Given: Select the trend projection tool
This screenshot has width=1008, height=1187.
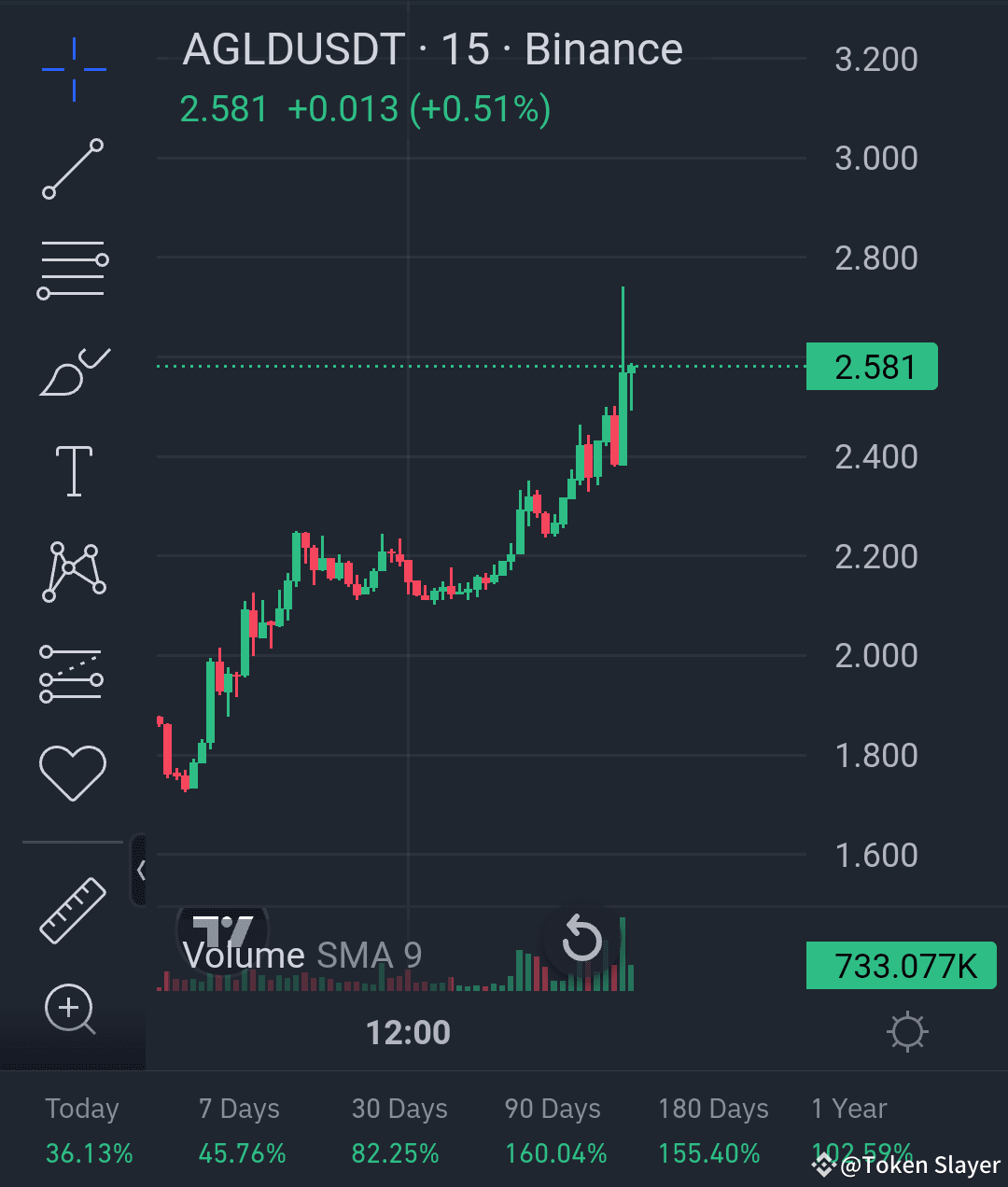Looking at the screenshot, I should pyautogui.click(x=73, y=673).
